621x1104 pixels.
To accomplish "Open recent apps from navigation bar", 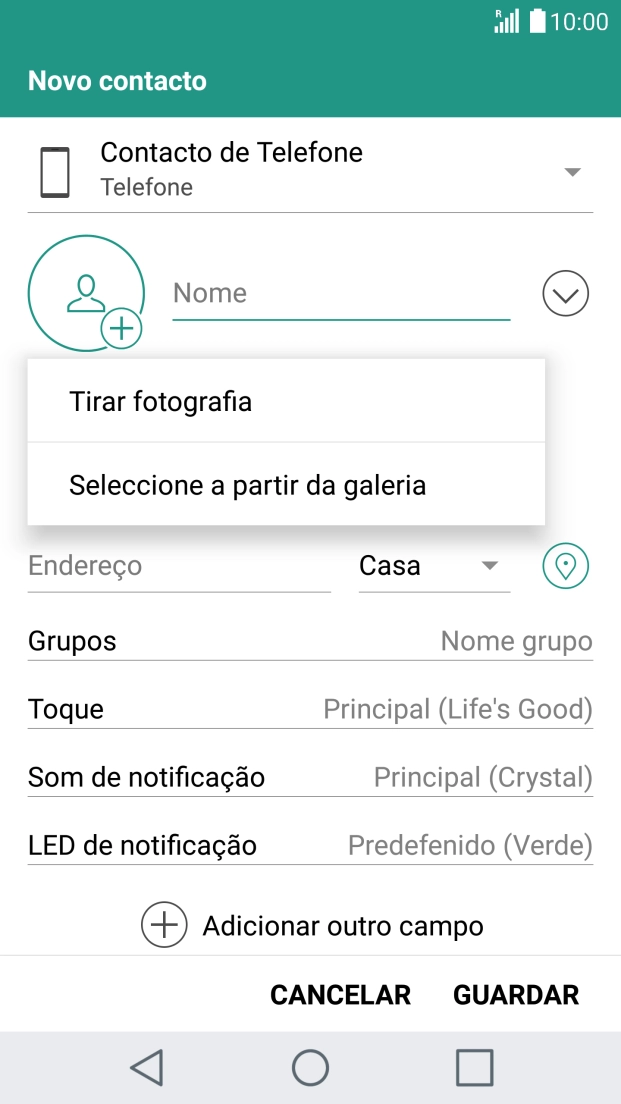I will click(474, 1068).
